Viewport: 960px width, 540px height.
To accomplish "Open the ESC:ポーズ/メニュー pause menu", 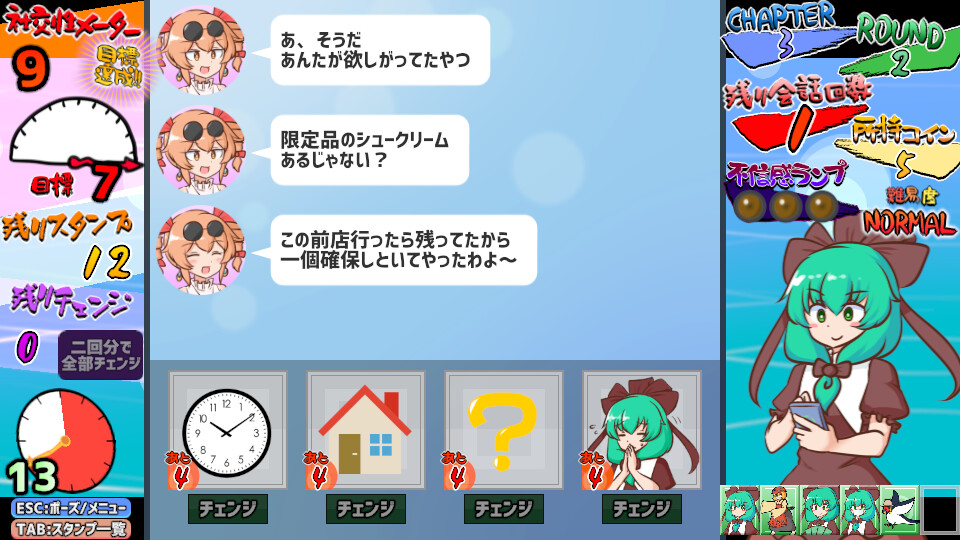I will click(71, 508).
